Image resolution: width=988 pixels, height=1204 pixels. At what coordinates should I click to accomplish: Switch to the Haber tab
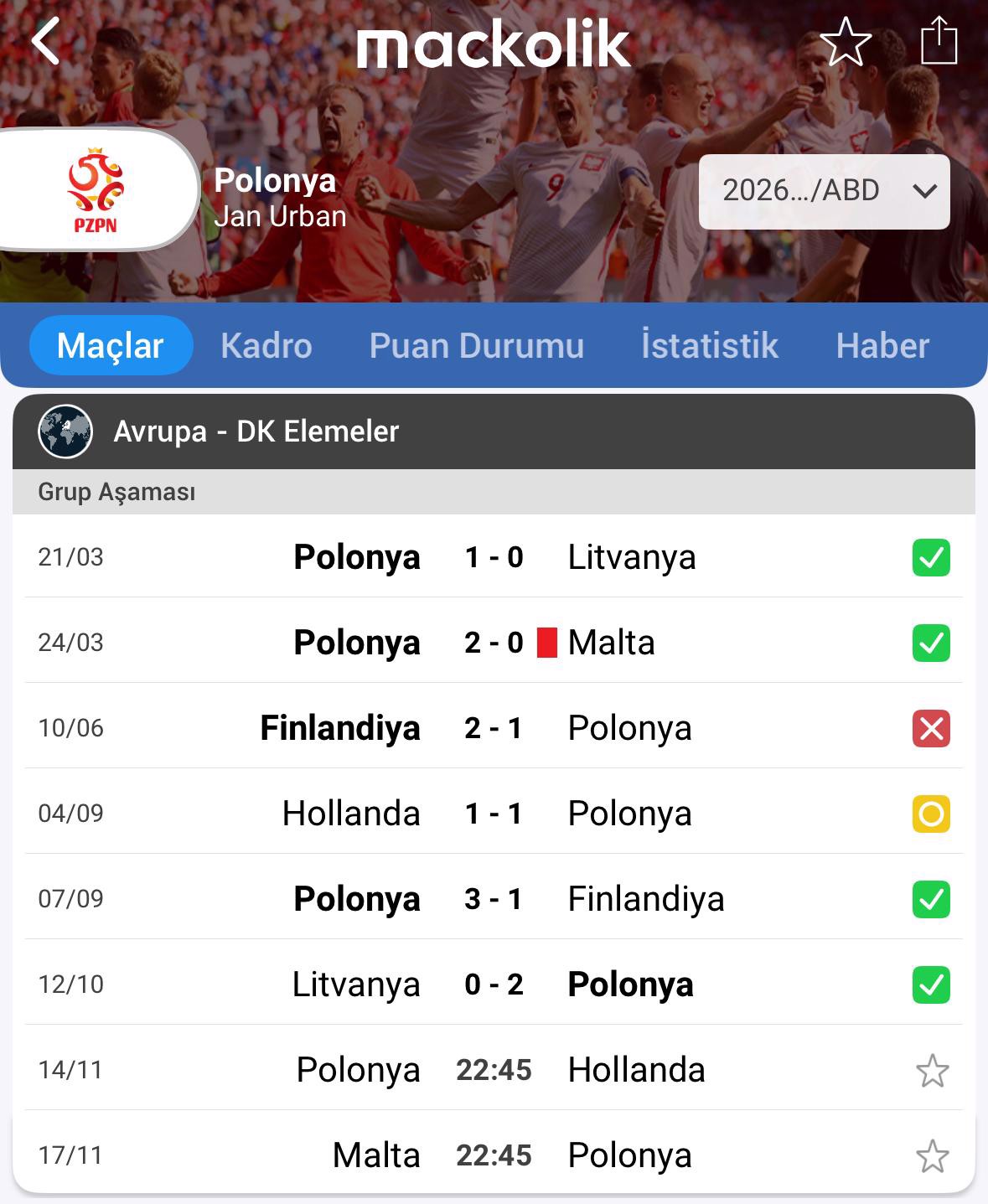click(882, 345)
